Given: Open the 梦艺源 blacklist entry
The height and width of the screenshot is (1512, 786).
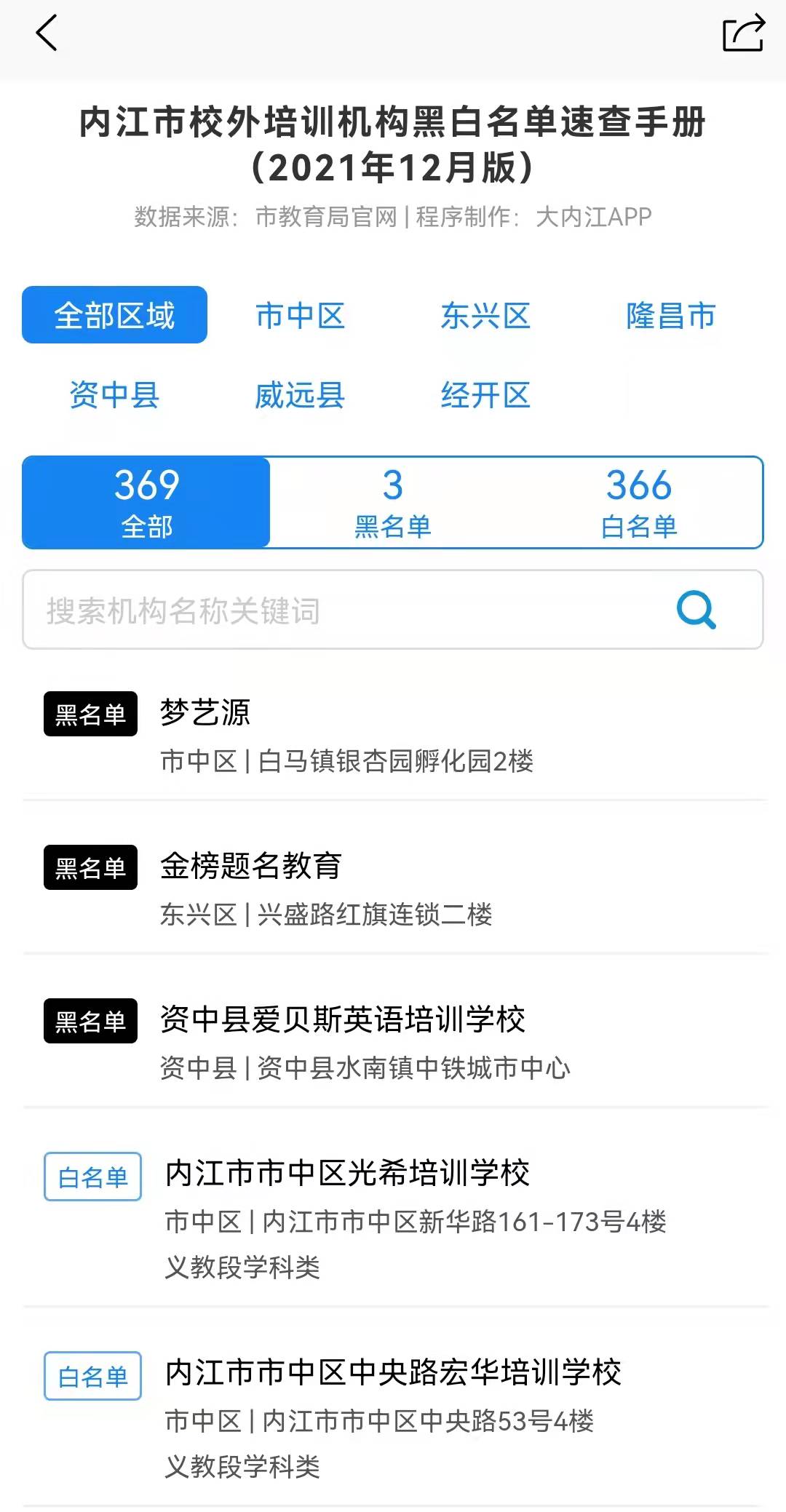Looking at the screenshot, I should pyautogui.click(x=205, y=714).
